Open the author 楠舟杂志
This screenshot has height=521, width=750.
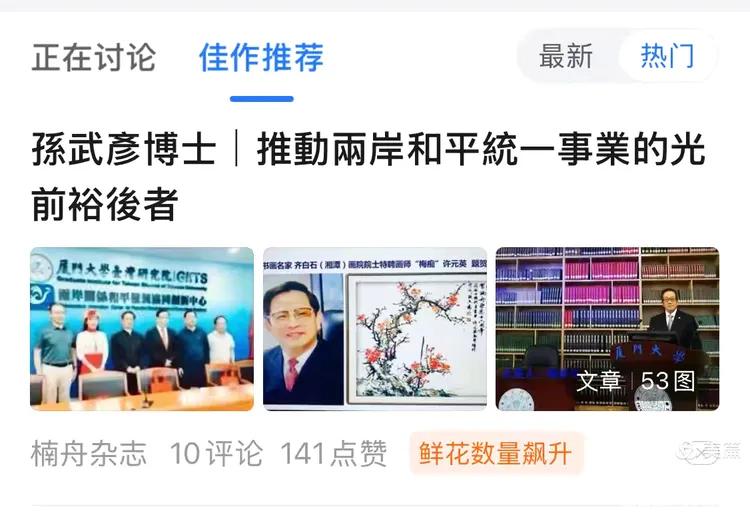(89, 454)
